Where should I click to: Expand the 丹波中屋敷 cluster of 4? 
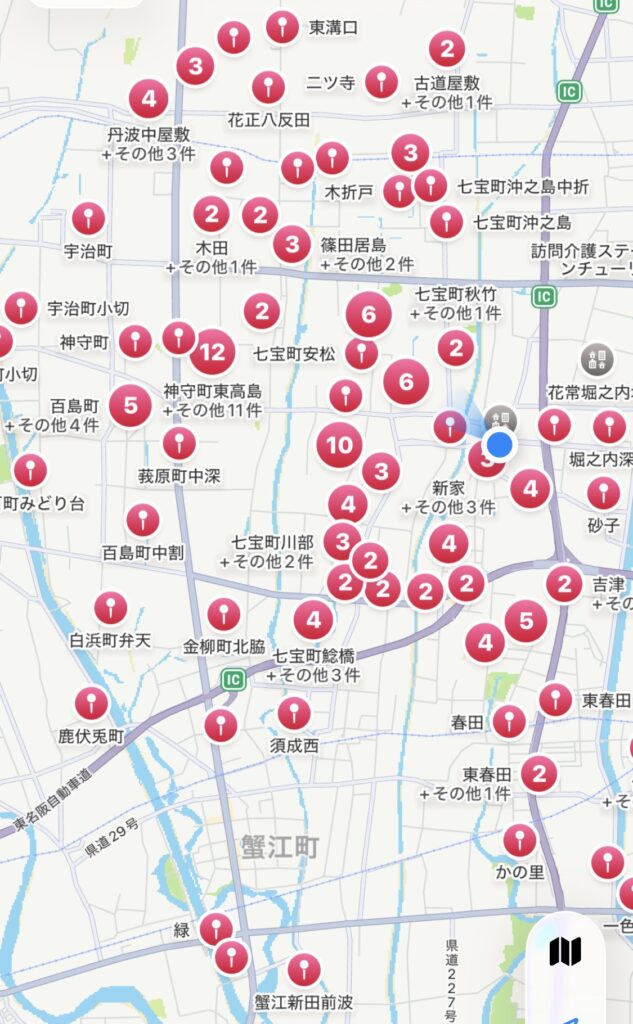(x=149, y=99)
